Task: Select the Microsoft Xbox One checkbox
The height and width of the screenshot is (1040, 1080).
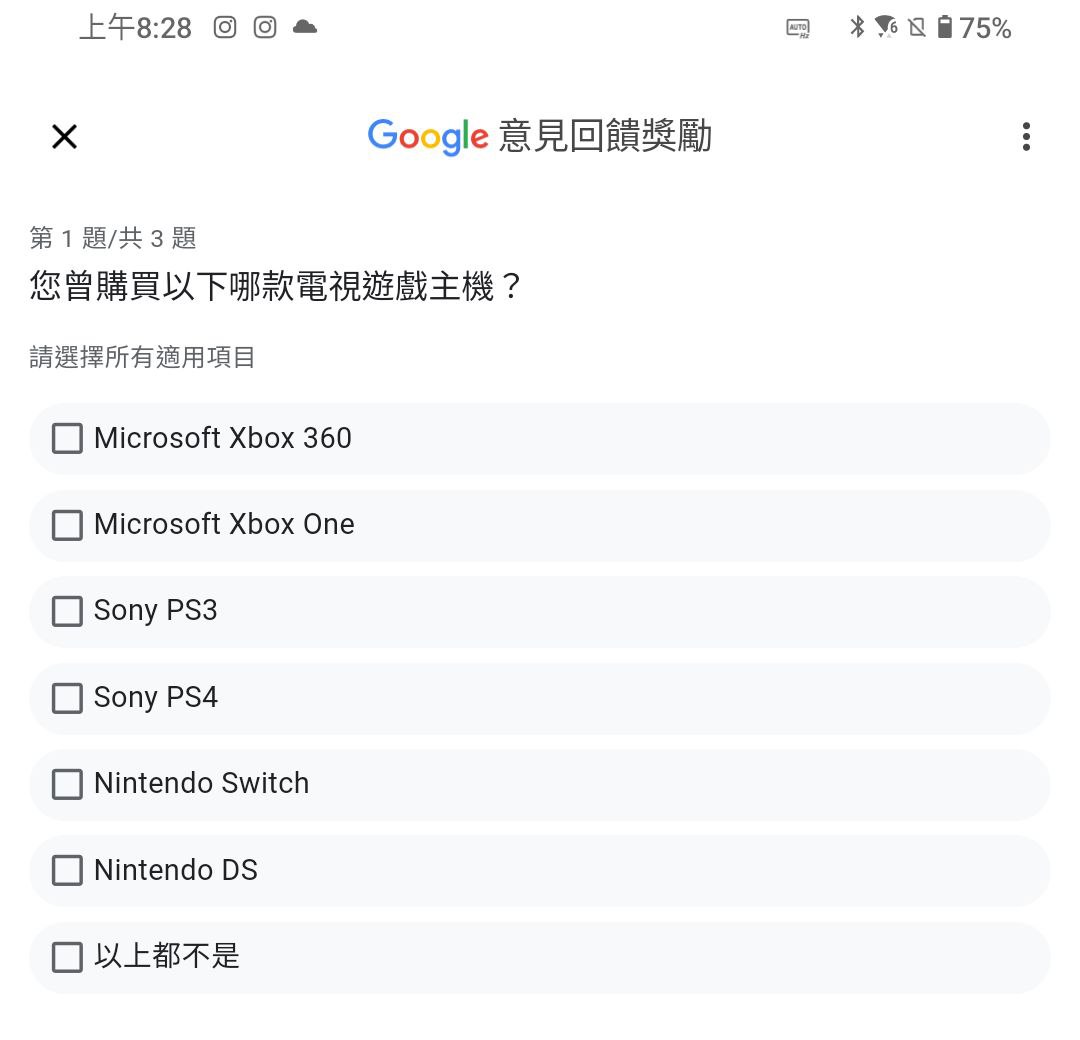Action: [68, 526]
